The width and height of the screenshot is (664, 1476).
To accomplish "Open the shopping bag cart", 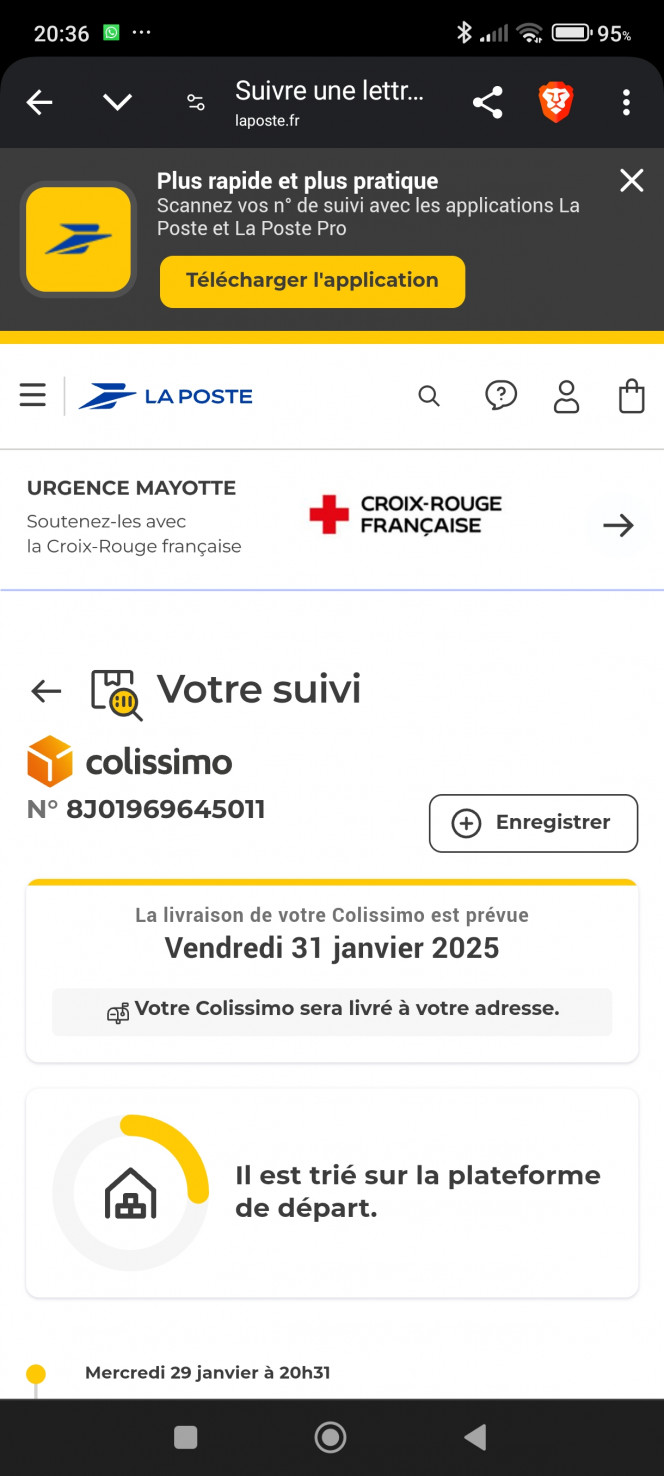I will pos(632,396).
